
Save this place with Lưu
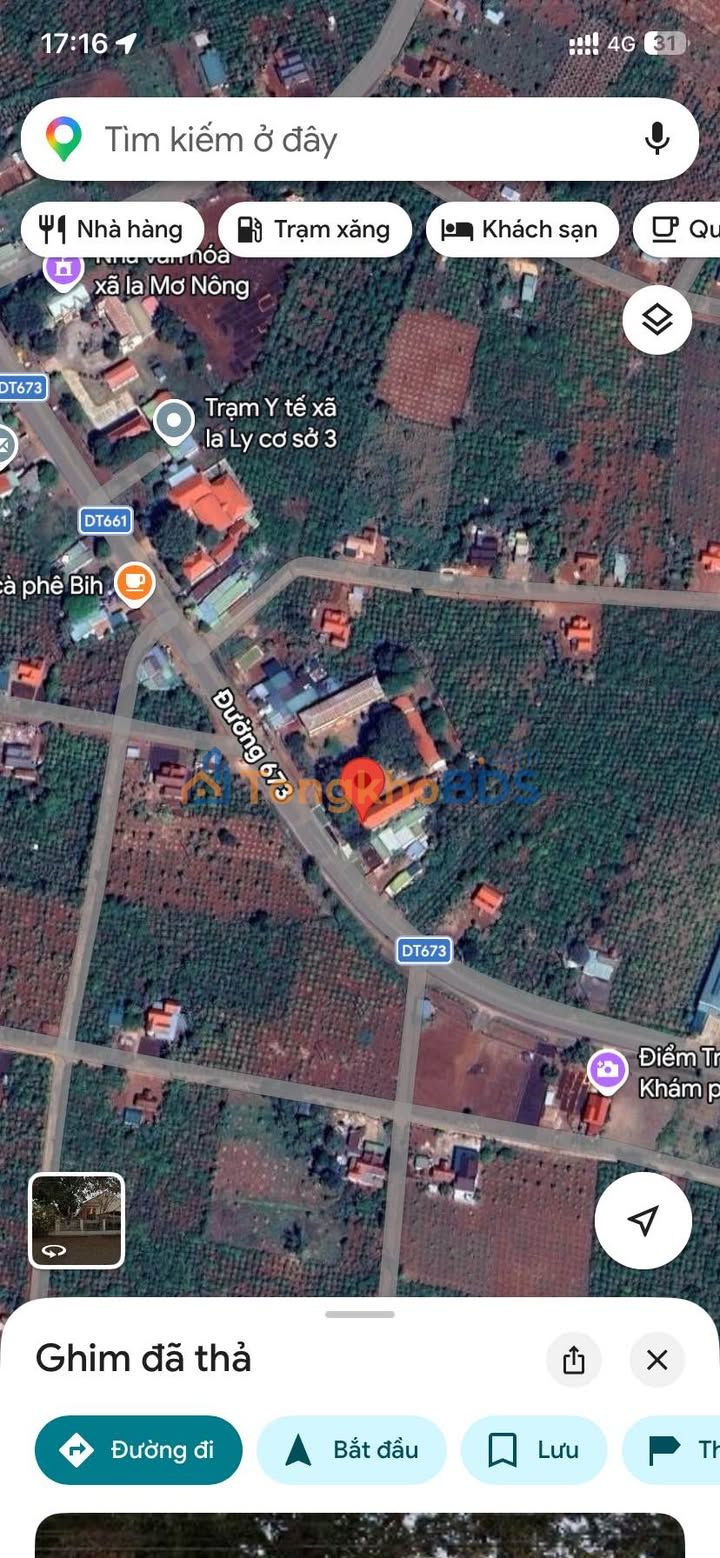coord(534,1450)
